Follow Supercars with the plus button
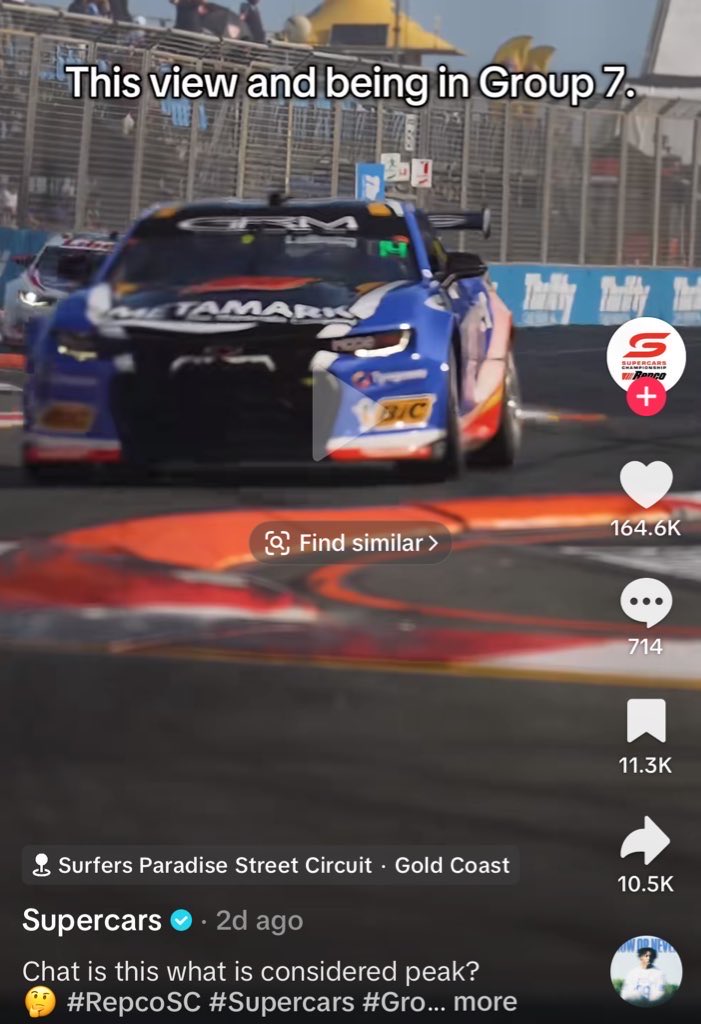 pyautogui.click(x=646, y=397)
